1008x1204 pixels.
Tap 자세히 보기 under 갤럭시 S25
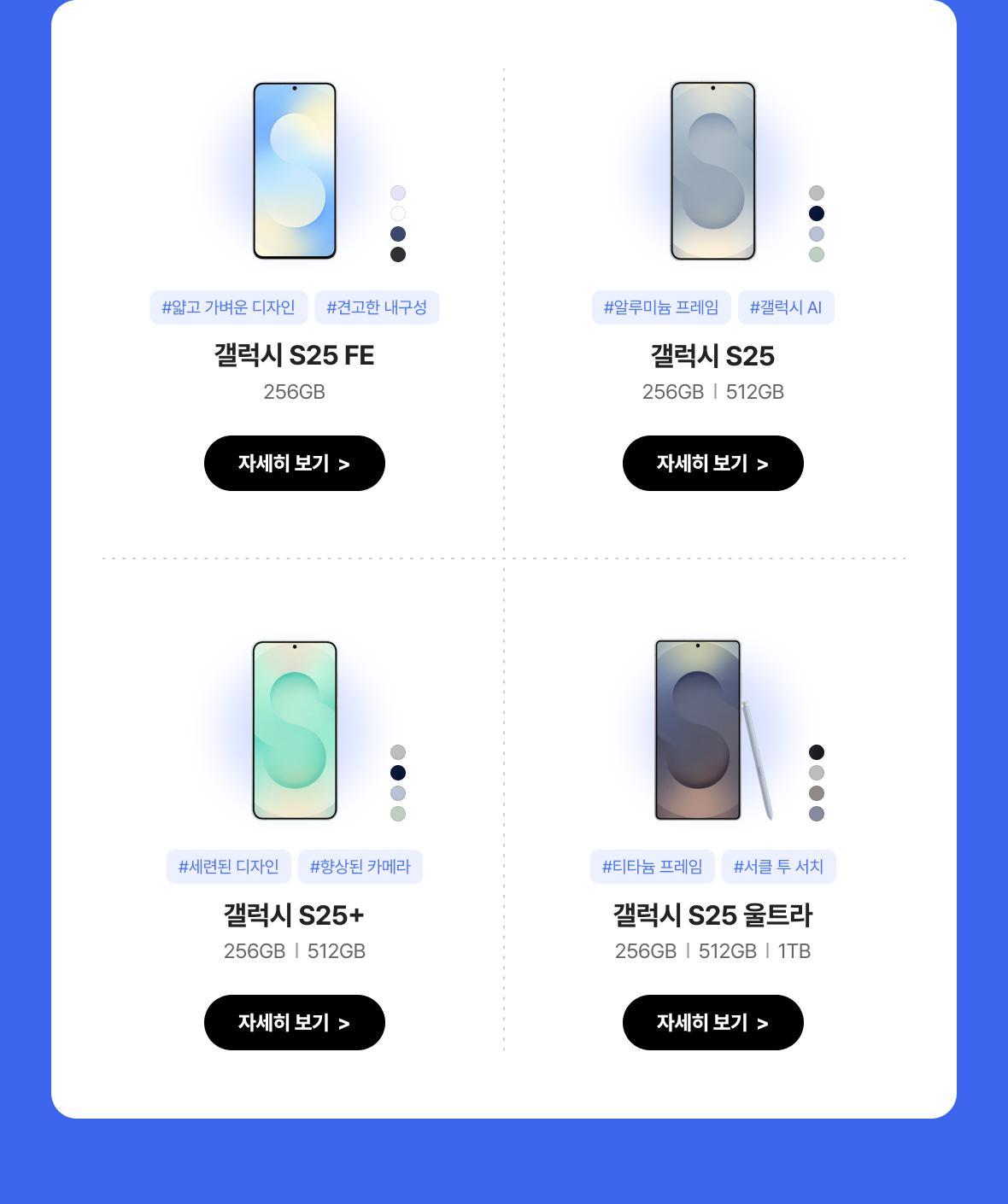712,464
